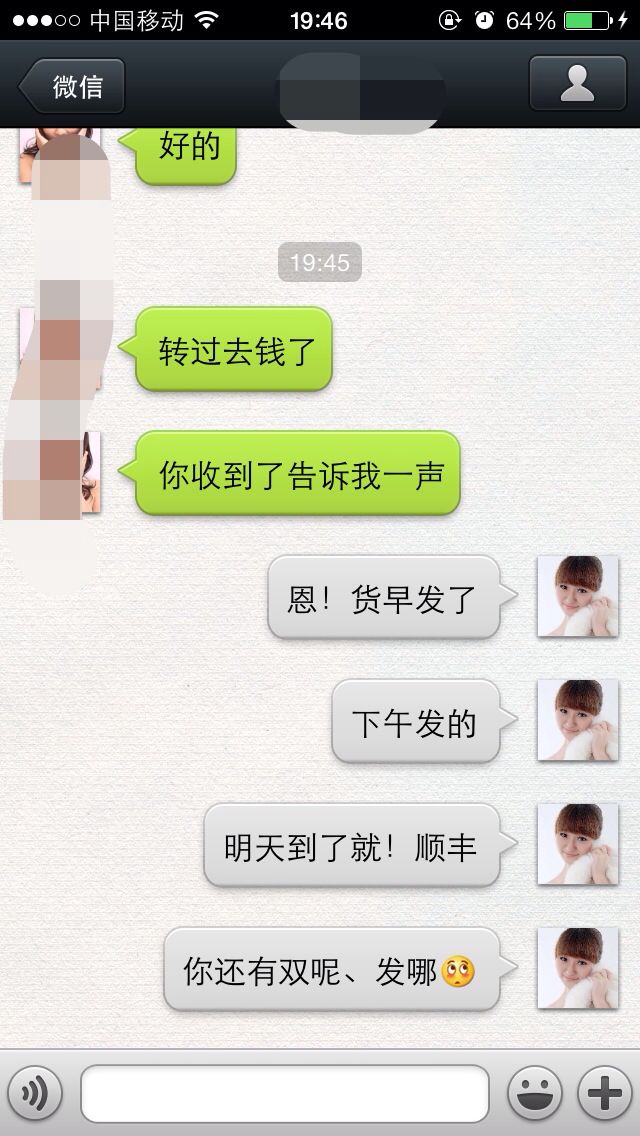Image resolution: width=640 pixels, height=1136 pixels.
Task: Tap the message text field
Action: coord(285,1093)
